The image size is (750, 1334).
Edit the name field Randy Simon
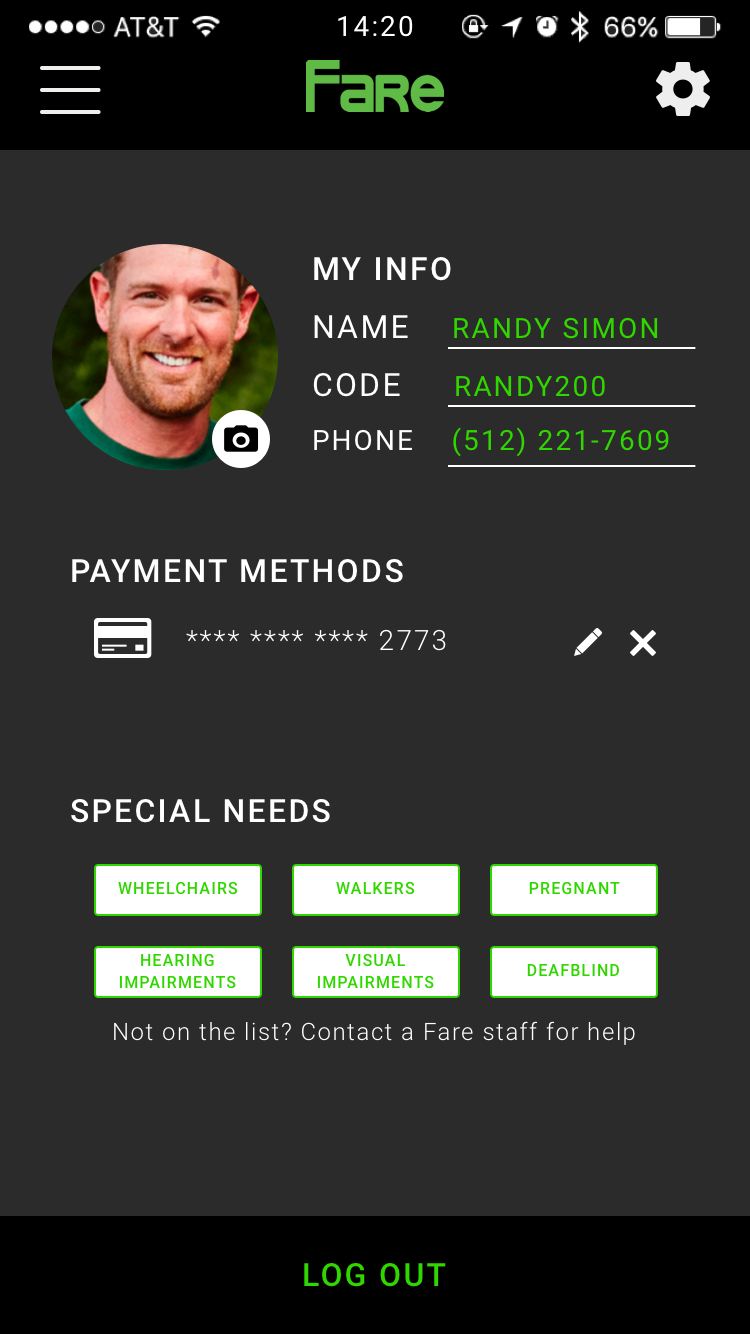click(x=571, y=329)
